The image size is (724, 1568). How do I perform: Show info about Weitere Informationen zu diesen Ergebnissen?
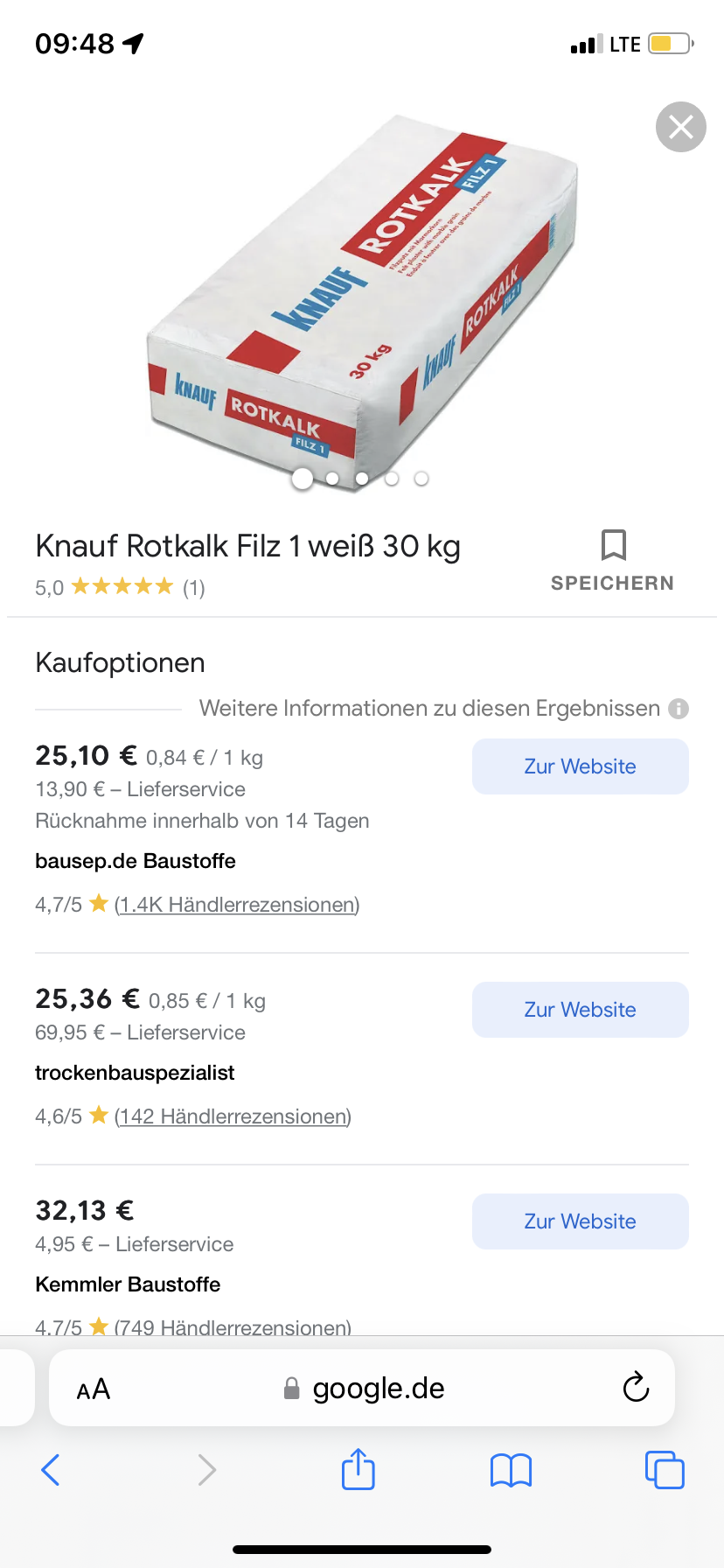[x=679, y=709]
